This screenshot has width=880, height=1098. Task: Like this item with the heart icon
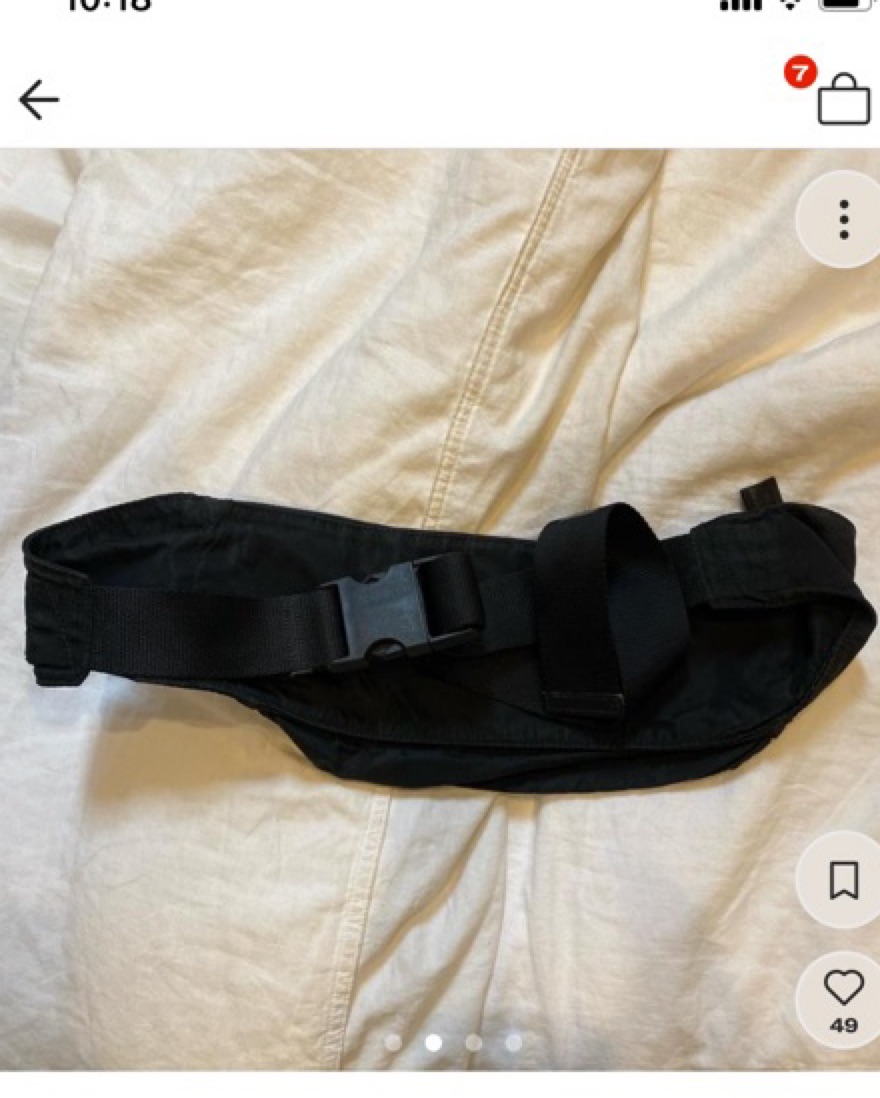[843, 990]
